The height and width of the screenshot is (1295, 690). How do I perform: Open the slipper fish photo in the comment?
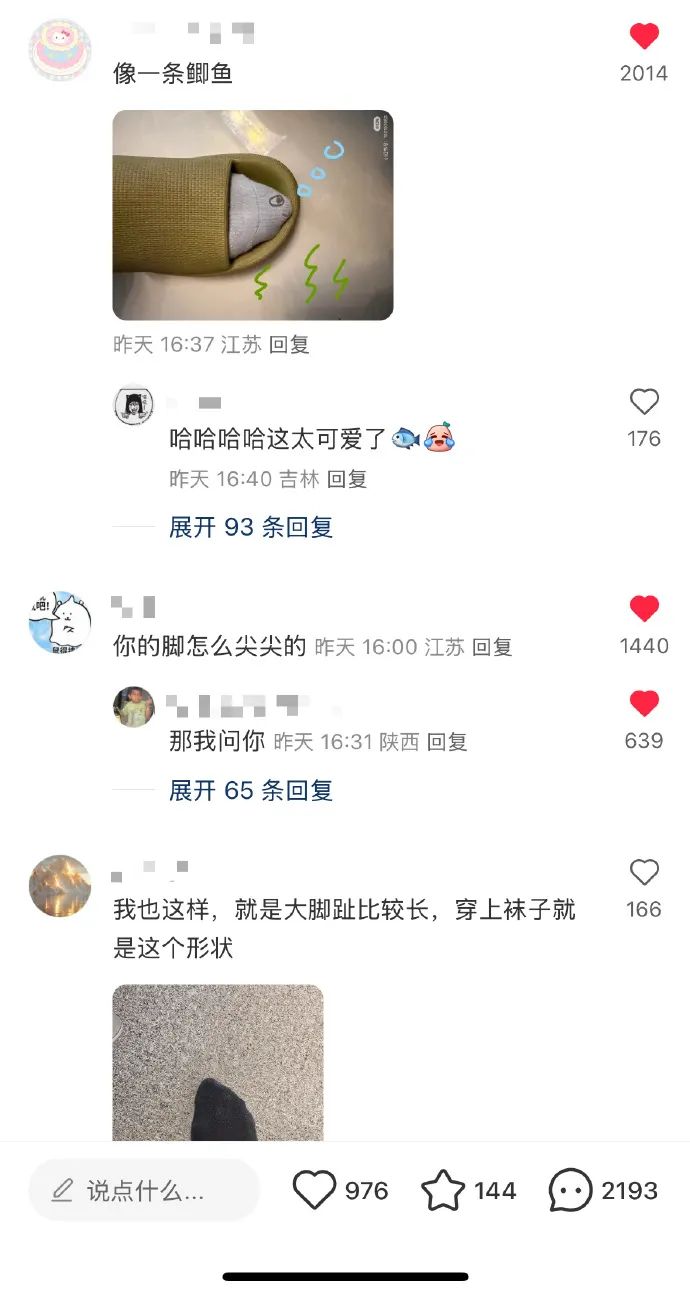pos(253,215)
